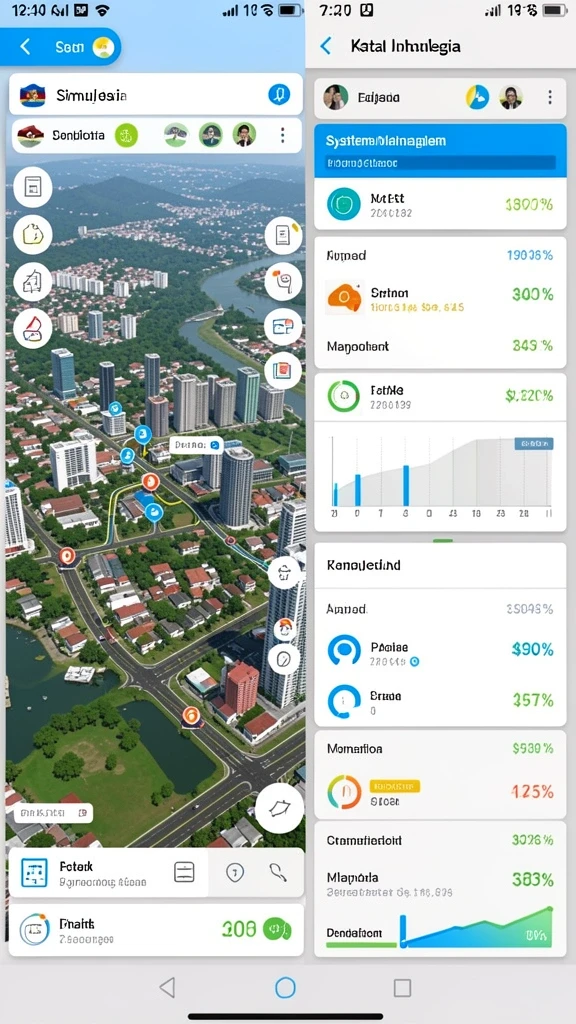Go back from the Katal Inhulegia screen

326,46
